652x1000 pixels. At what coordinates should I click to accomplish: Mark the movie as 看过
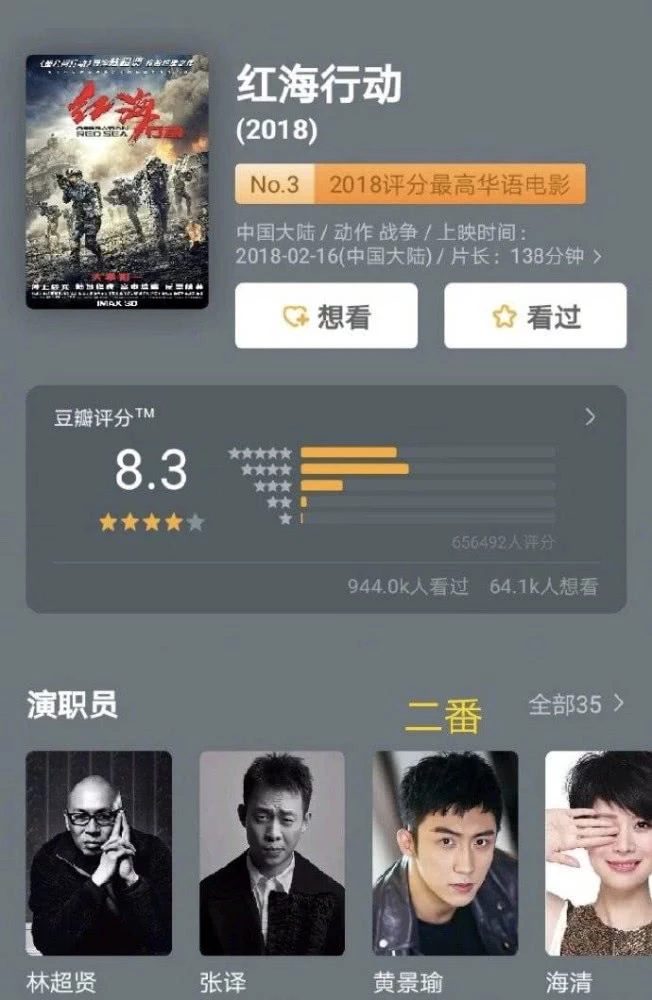tap(535, 316)
